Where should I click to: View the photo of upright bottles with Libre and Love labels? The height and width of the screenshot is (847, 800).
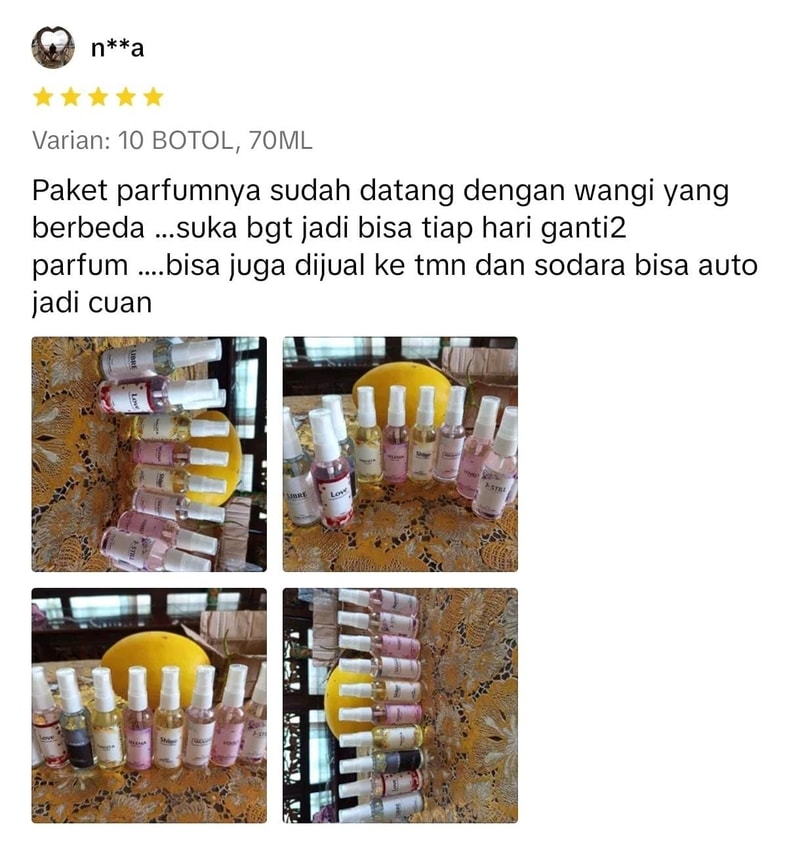400,454
